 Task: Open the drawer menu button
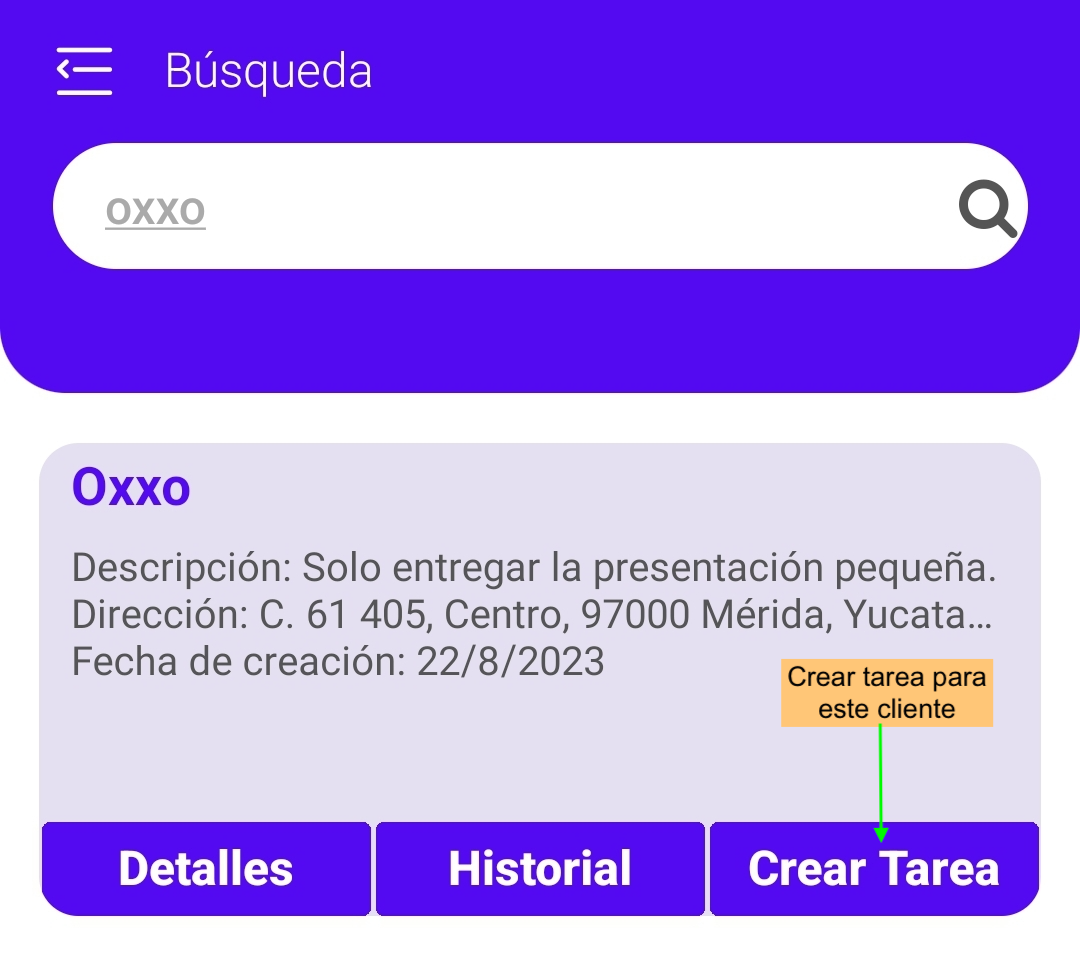[x=84, y=71]
